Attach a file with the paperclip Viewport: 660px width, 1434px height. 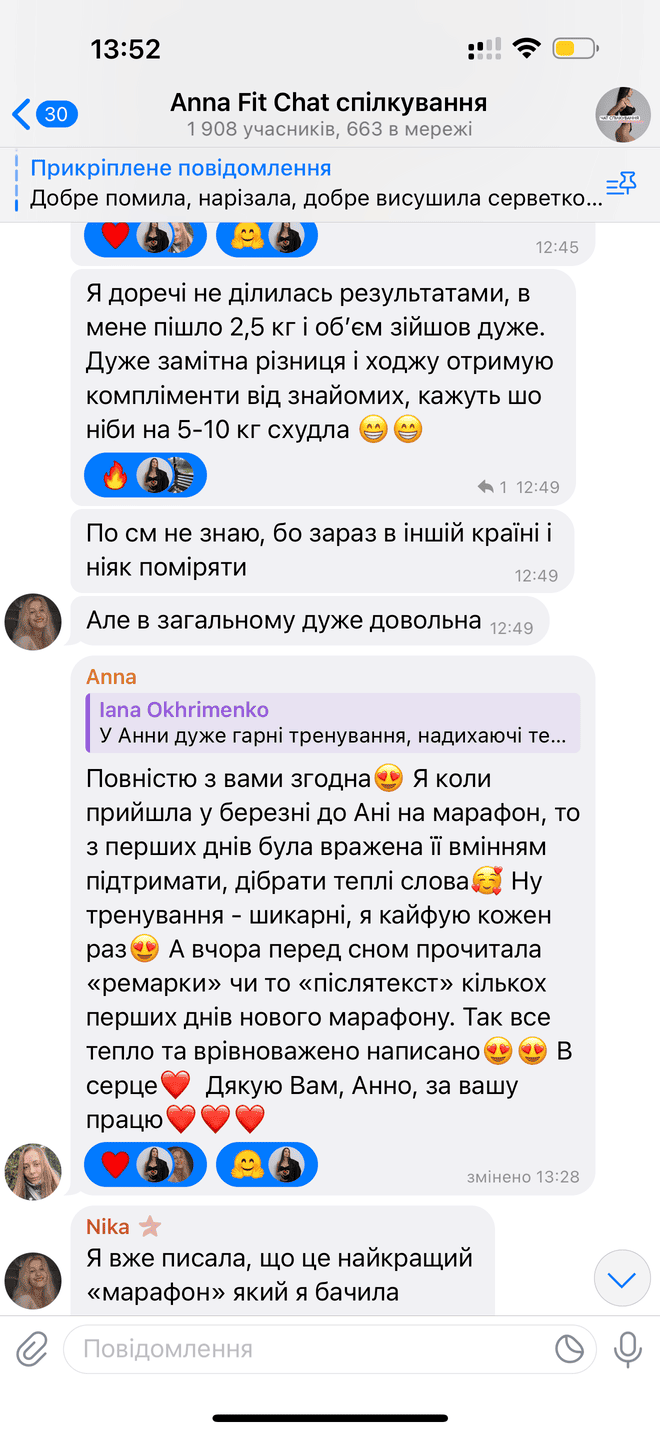tap(32, 1350)
